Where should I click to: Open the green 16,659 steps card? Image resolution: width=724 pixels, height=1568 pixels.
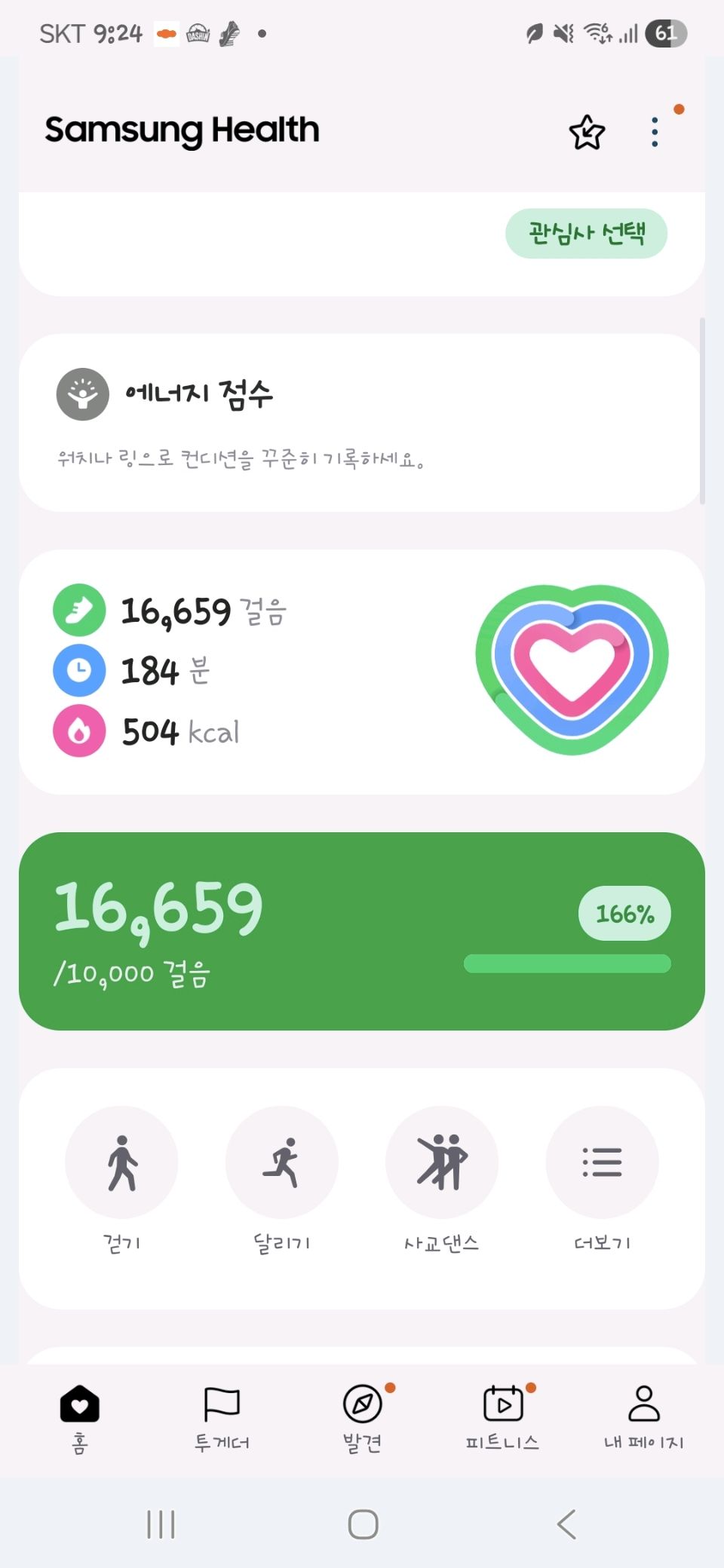coord(360,931)
